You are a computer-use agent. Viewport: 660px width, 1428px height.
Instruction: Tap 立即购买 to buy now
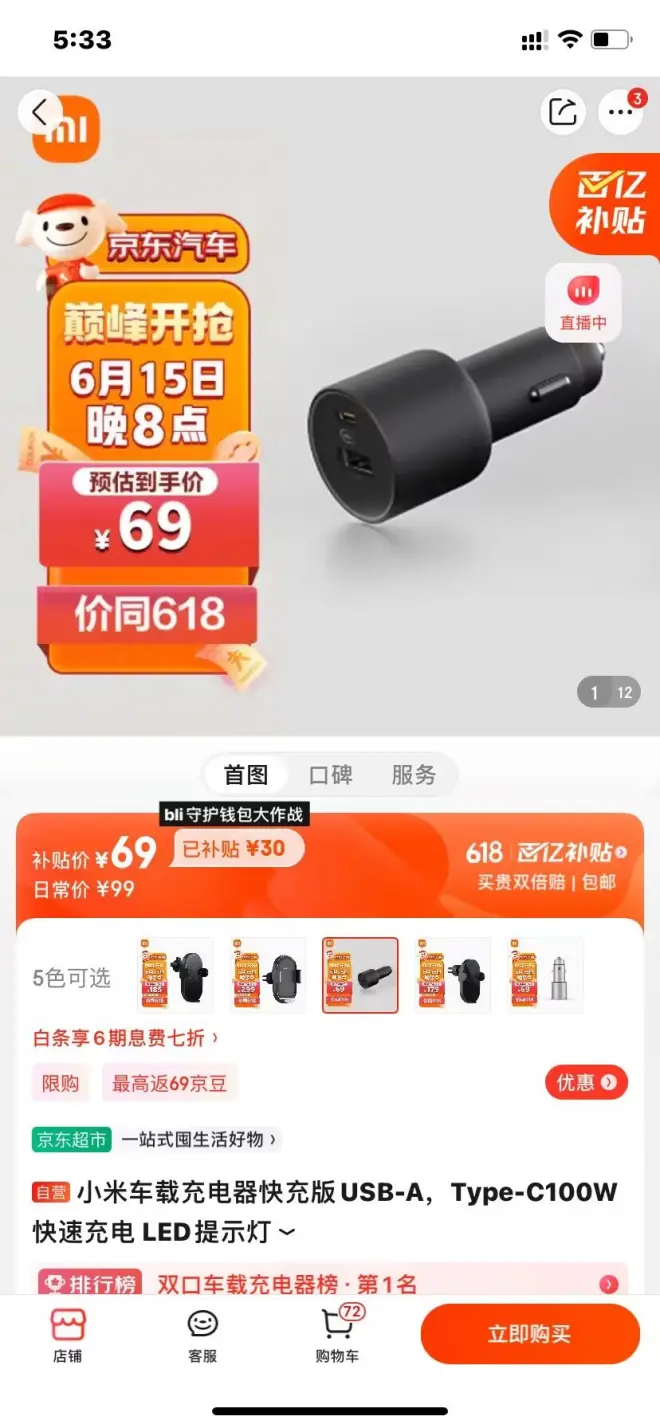(529, 1334)
